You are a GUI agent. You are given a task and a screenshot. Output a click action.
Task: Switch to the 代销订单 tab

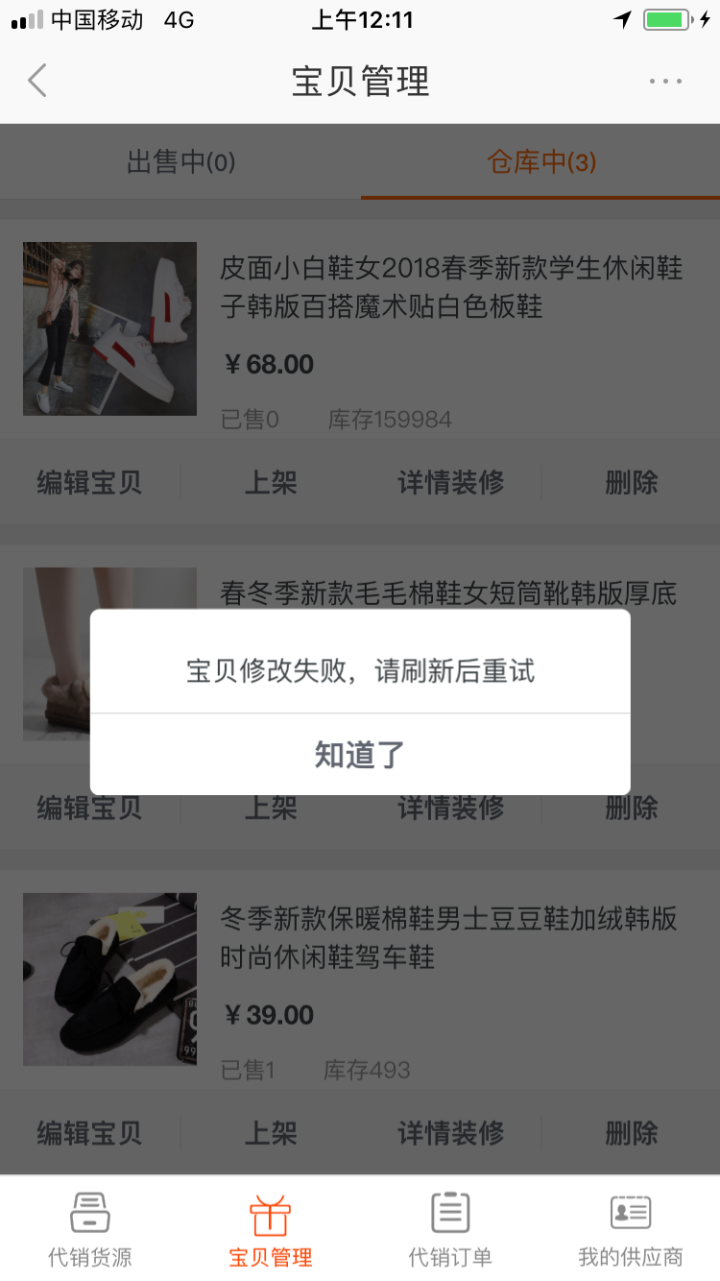(x=450, y=1228)
